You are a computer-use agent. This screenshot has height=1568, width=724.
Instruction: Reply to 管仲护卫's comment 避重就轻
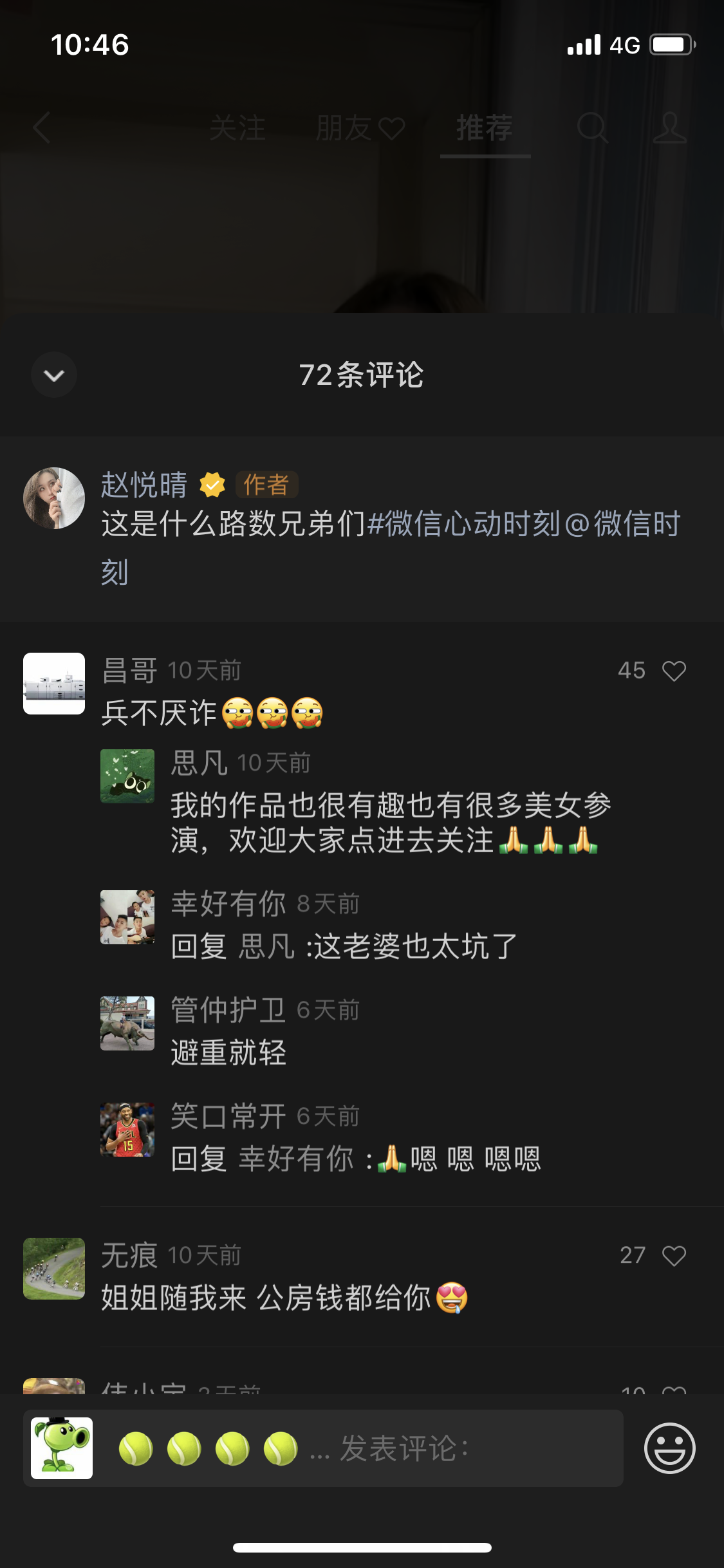pyautogui.click(x=228, y=1053)
